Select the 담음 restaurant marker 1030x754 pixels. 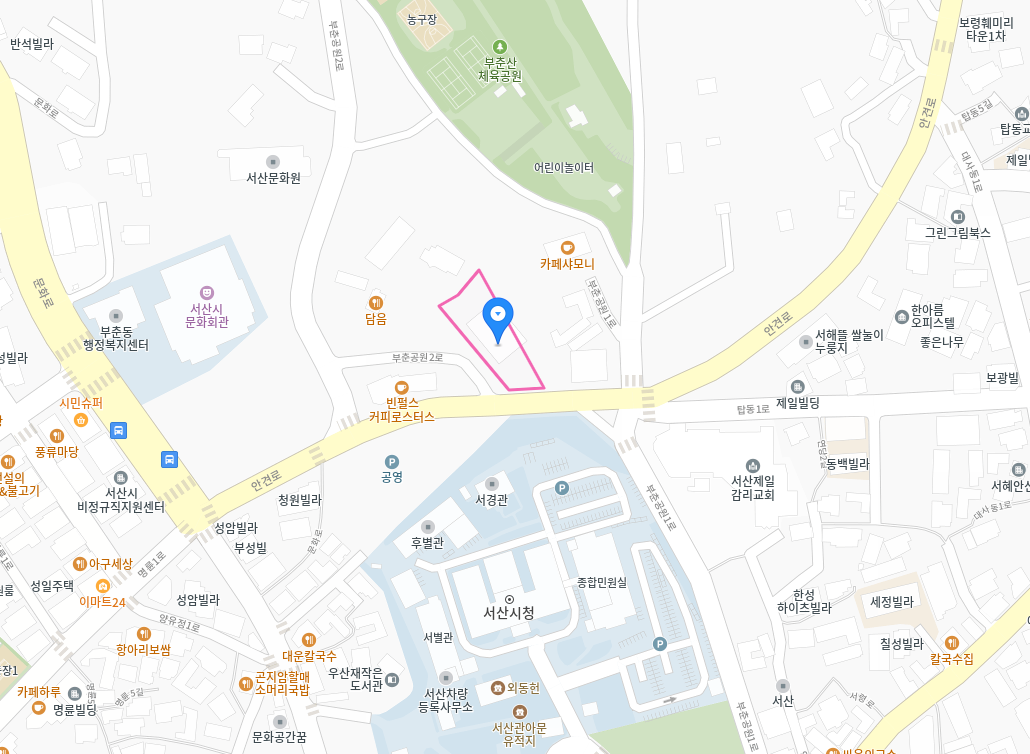tap(376, 302)
